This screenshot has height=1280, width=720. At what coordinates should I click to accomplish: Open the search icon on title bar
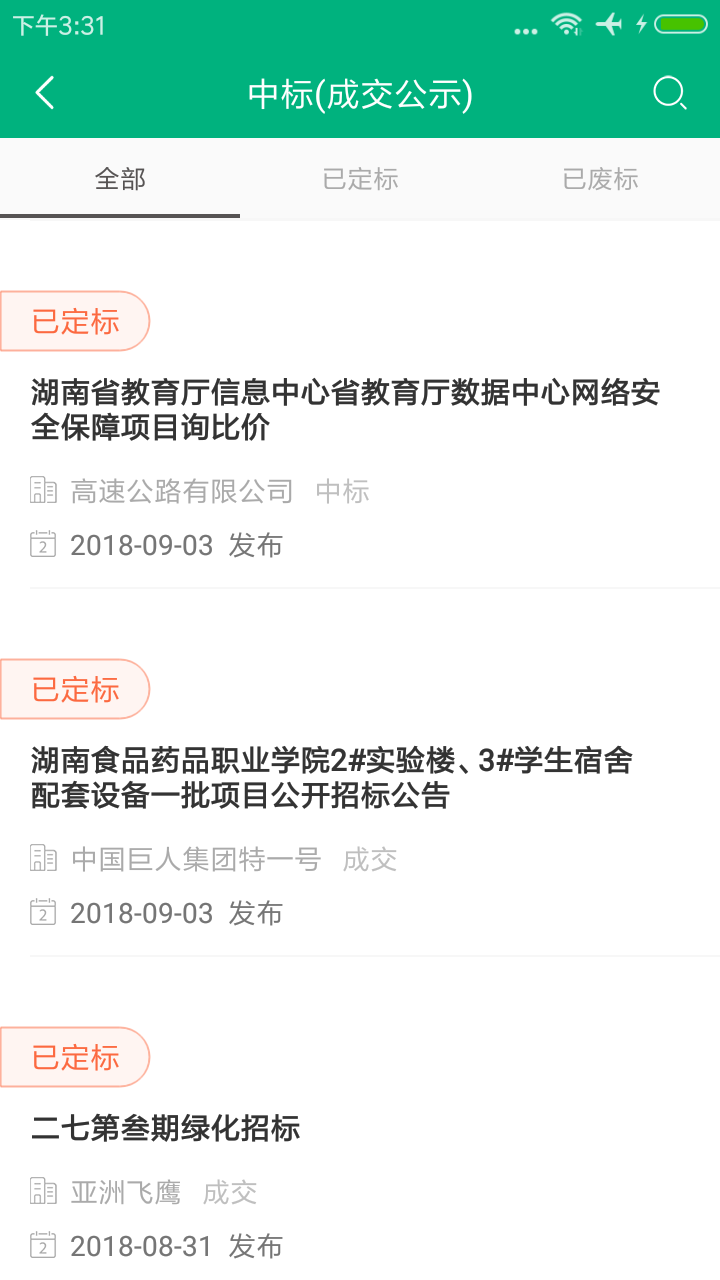670,93
